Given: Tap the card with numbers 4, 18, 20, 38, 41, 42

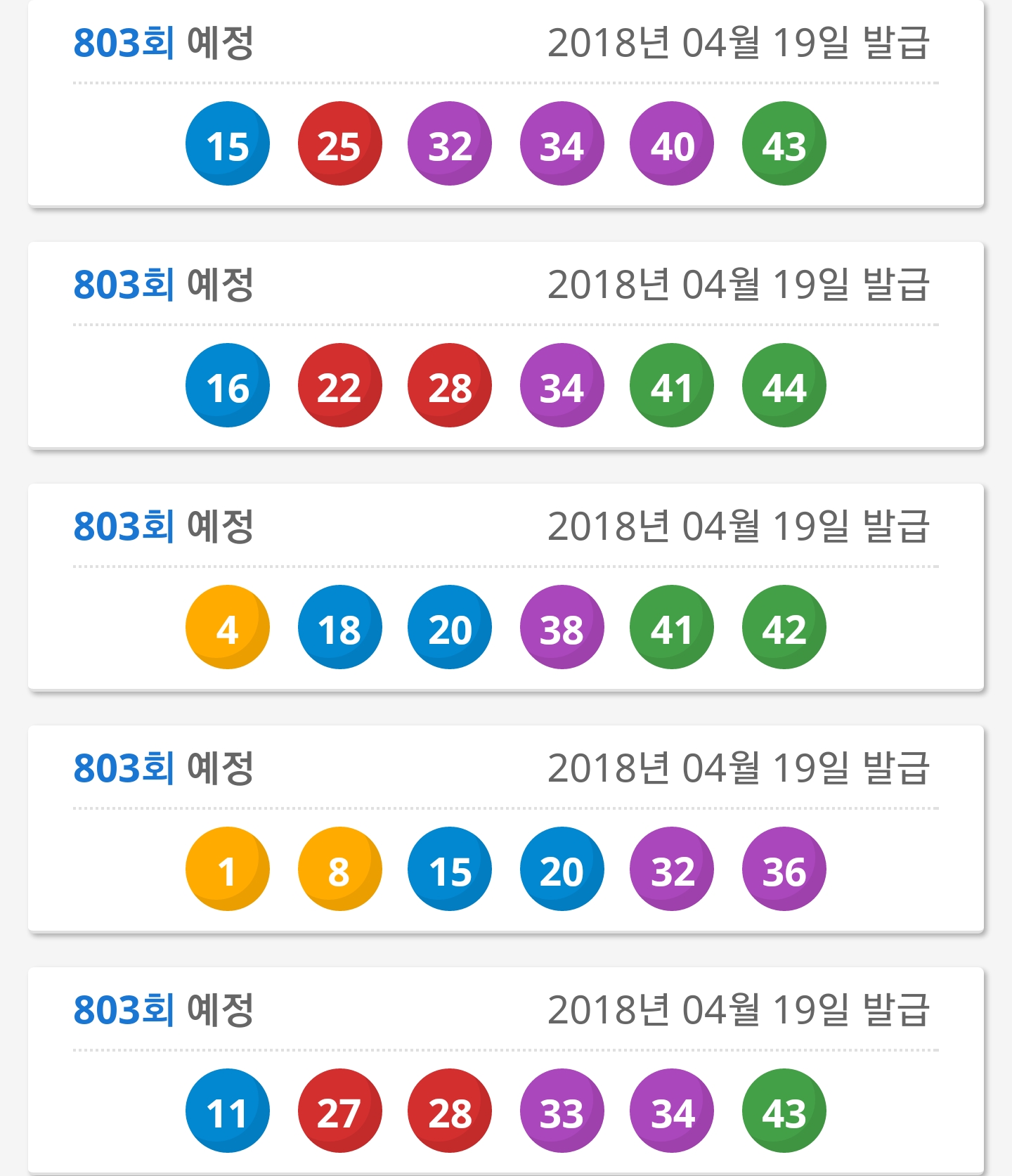Looking at the screenshot, I should pos(505,588).
